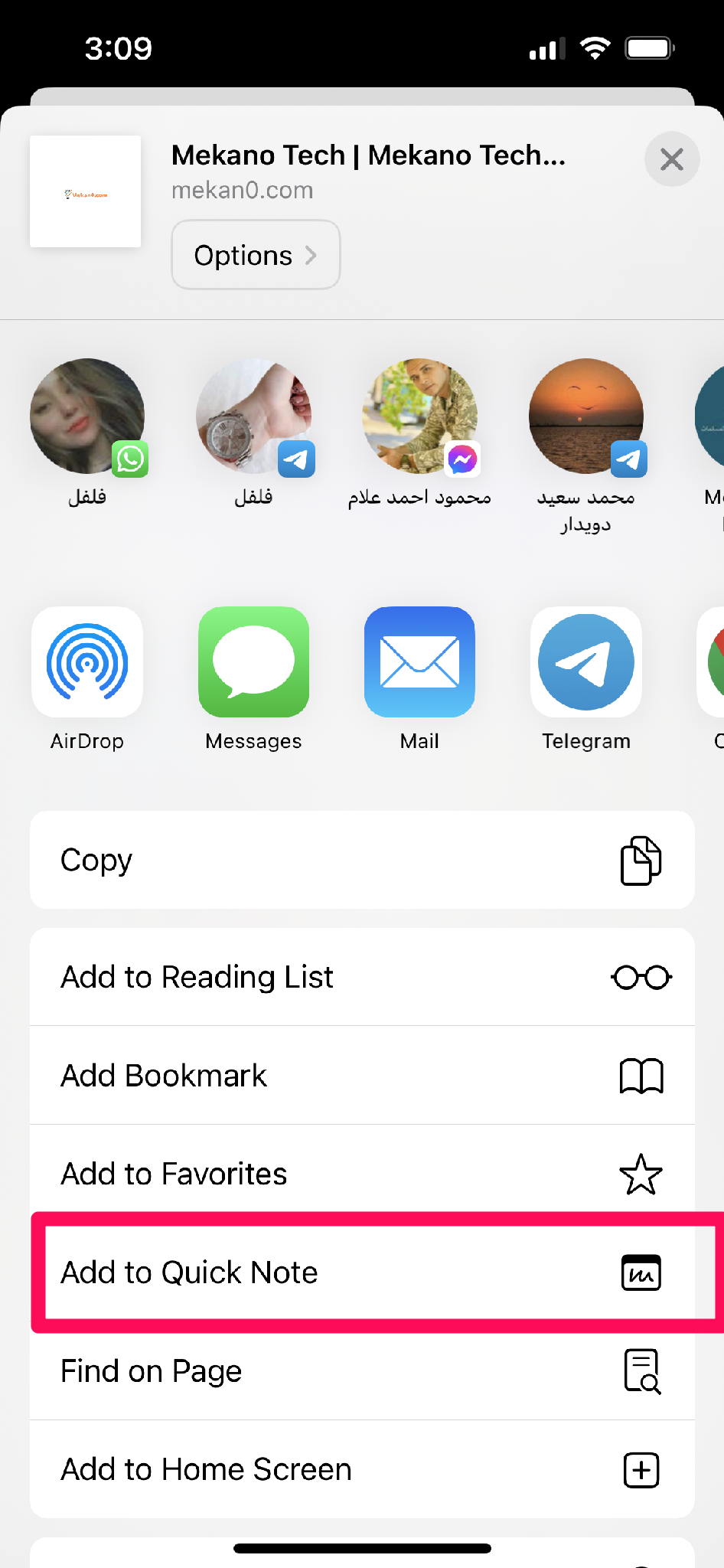Screen dimensions: 724x1568
Task: Share to فلفل on Telegram
Action: pyautogui.click(x=254, y=418)
